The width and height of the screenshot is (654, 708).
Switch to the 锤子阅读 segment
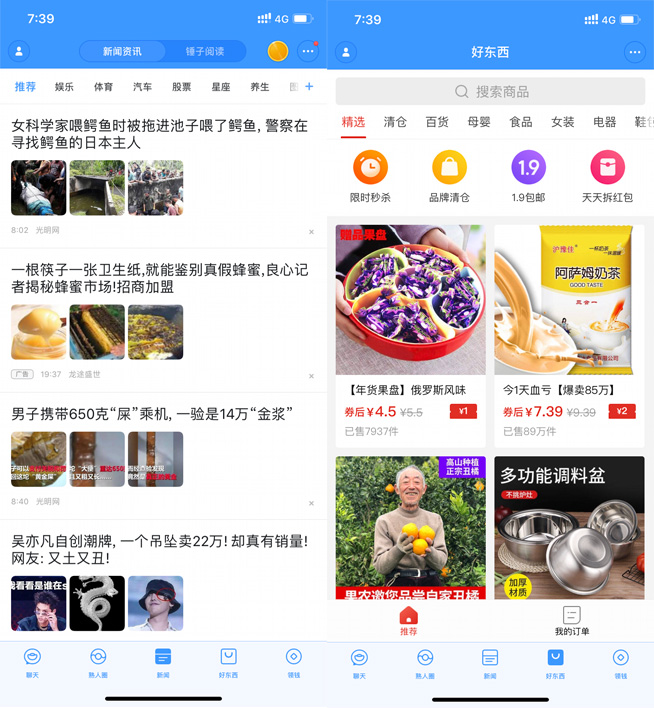(204, 52)
